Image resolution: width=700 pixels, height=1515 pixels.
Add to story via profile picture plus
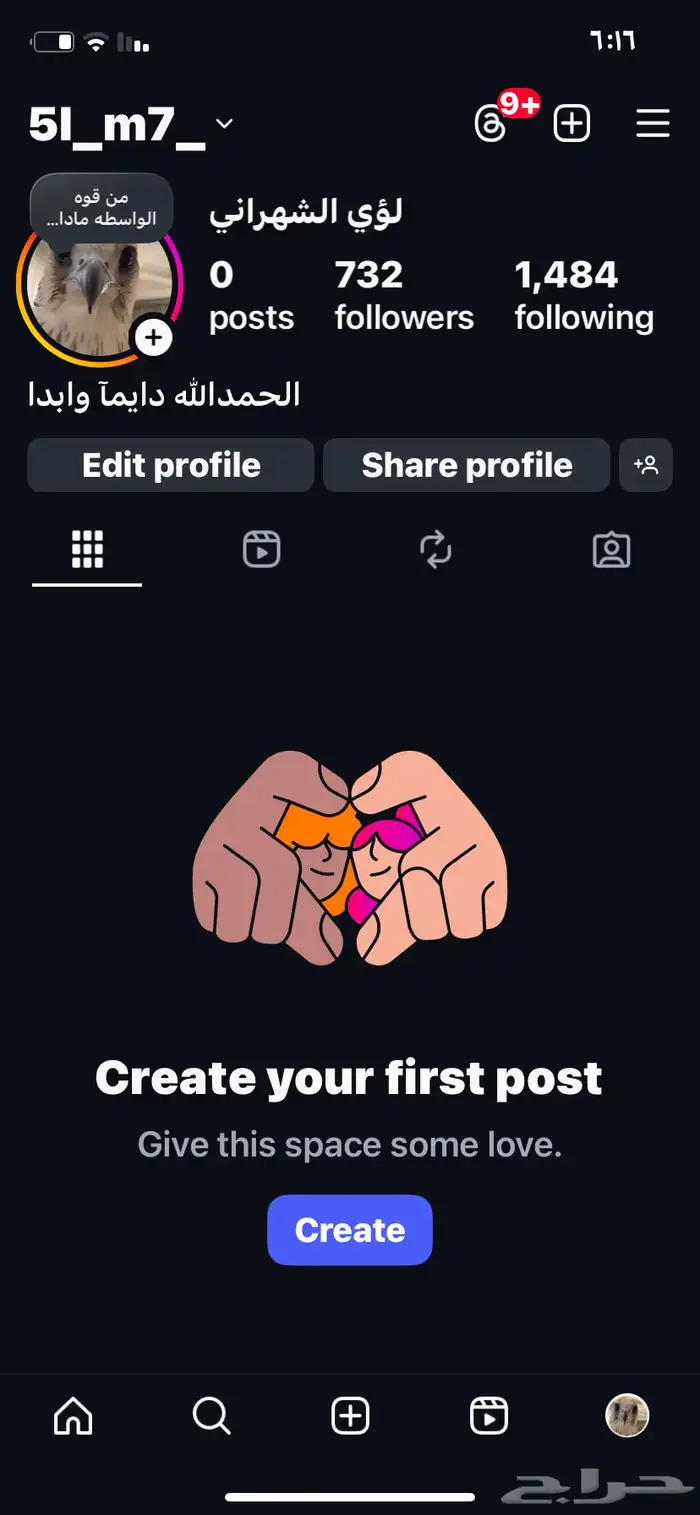coord(153,338)
